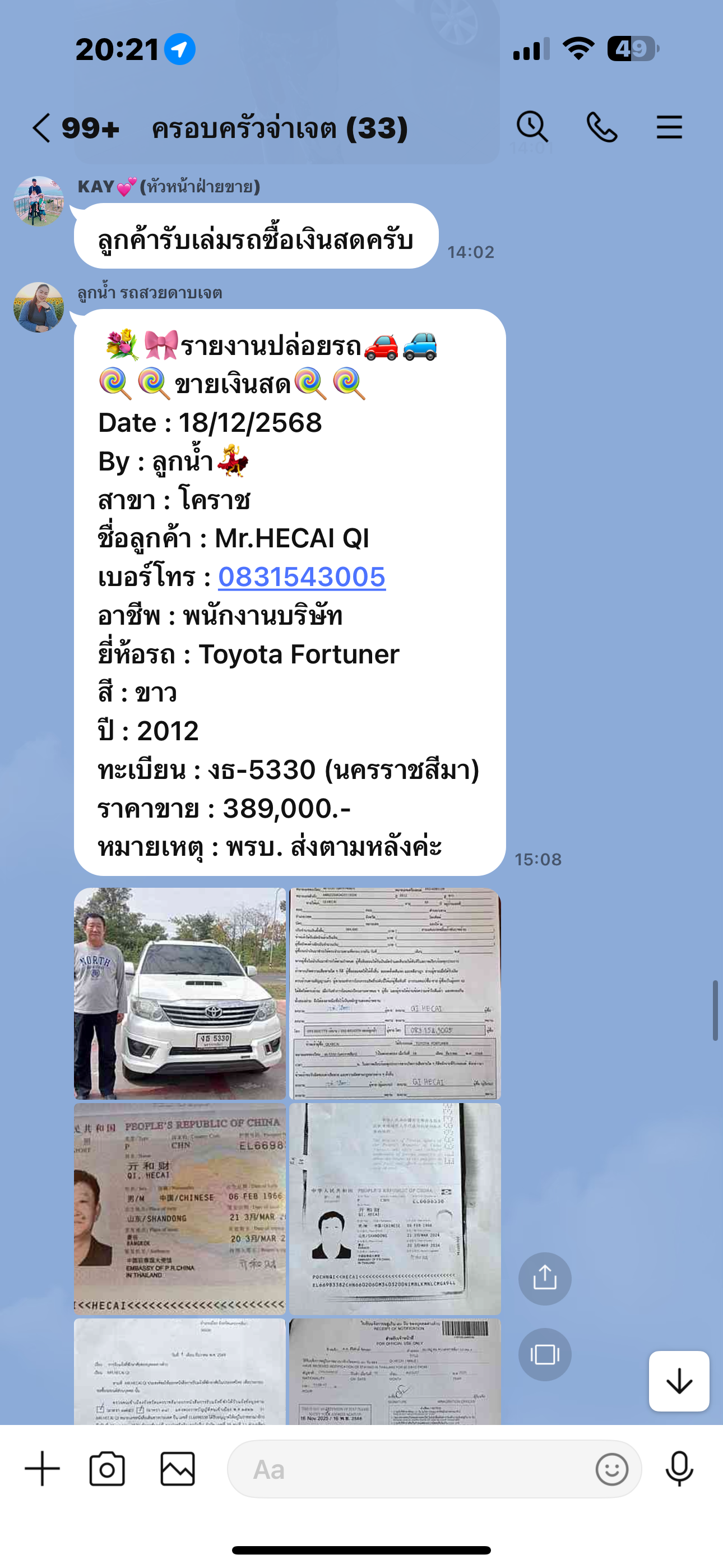This screenshot has height=1568, width=723.
Task: Go back to the chat list
Action: tap(41, 128)
